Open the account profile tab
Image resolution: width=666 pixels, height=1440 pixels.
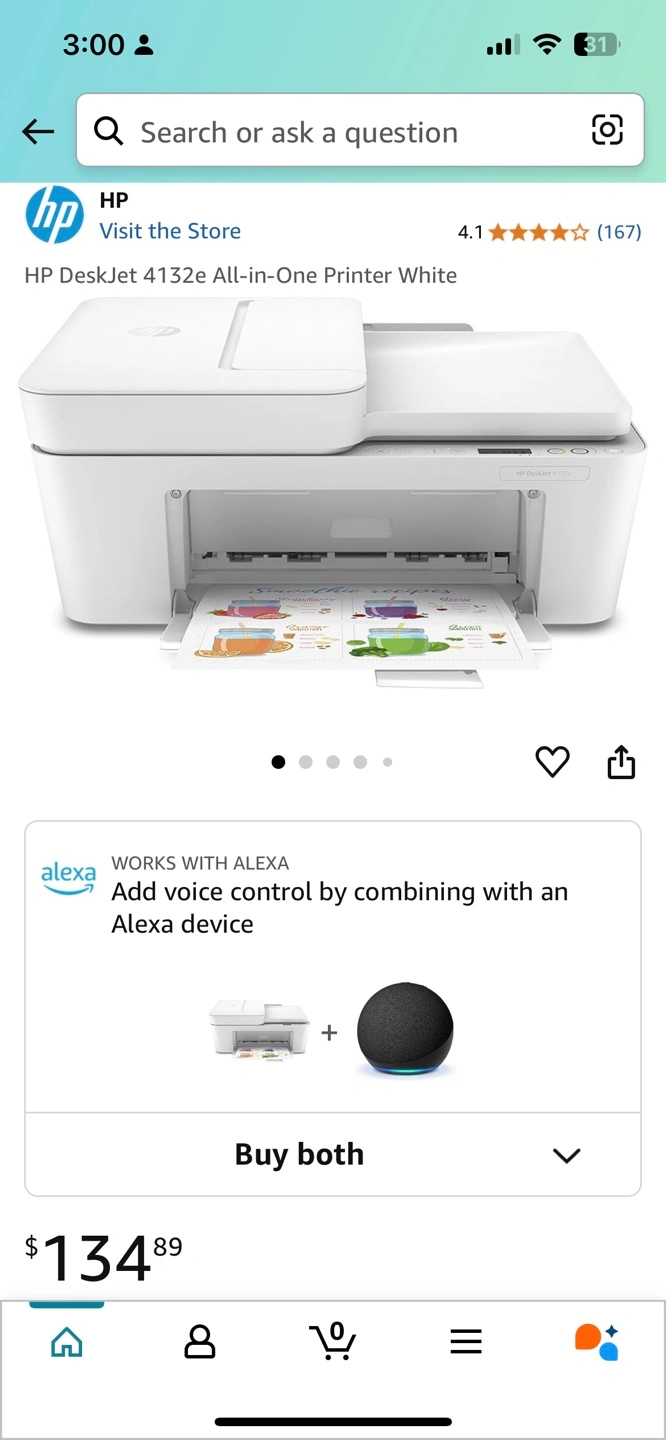pyautogui.click(x=200, y=1342)
